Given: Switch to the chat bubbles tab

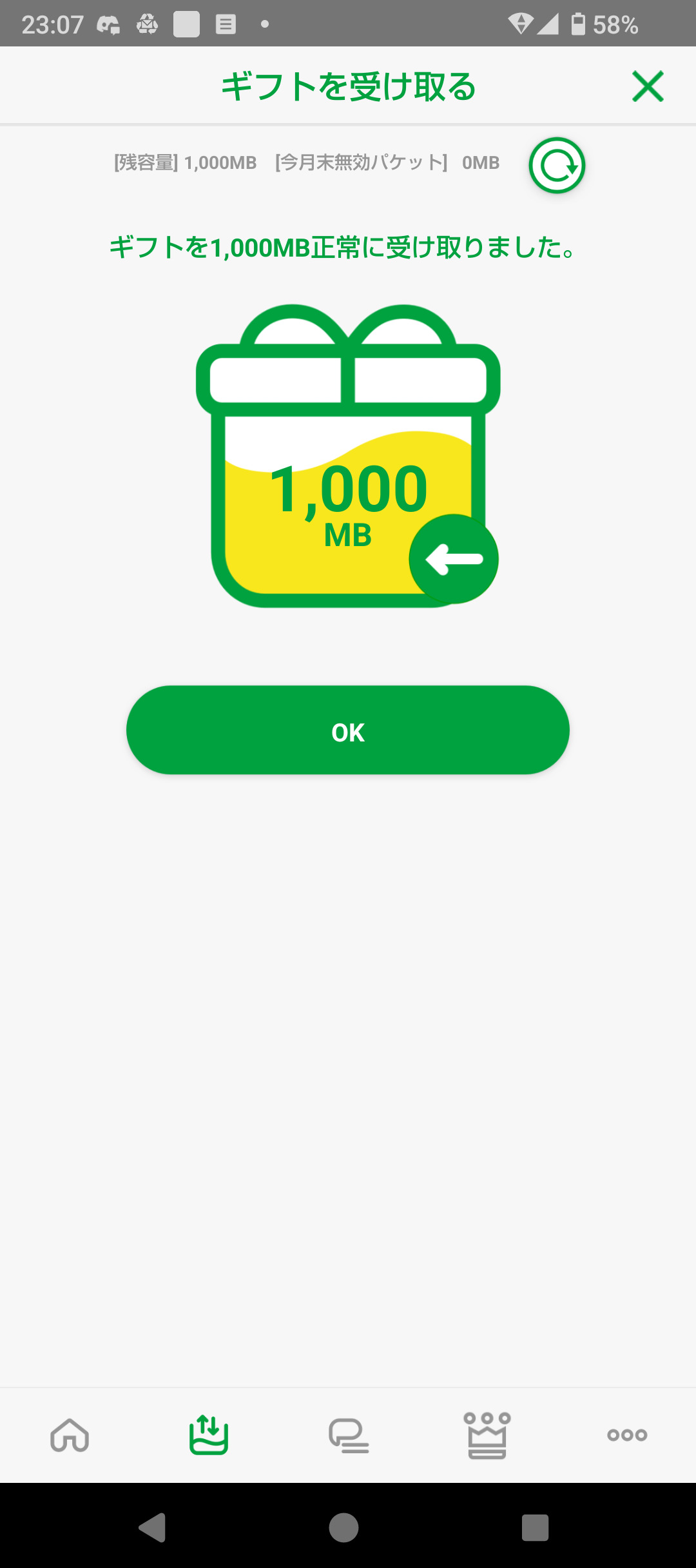Looking at the screenshot, I should [349, 1435].
